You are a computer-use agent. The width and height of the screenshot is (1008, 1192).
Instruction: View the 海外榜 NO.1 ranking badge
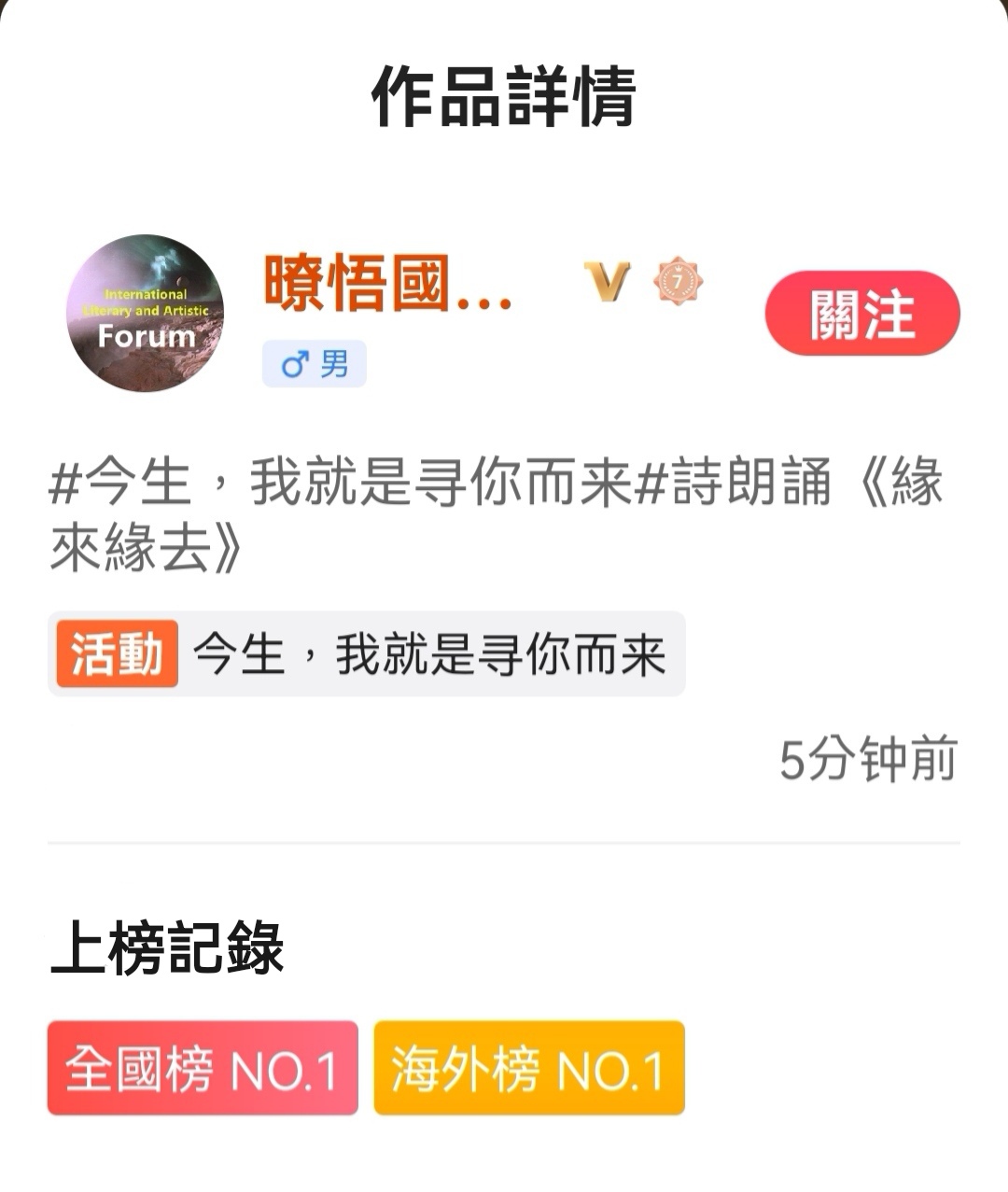[529, 1068]
